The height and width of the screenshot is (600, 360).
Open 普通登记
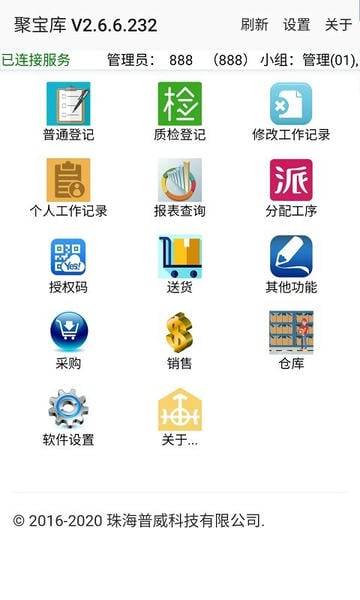[x=68, y=111]
